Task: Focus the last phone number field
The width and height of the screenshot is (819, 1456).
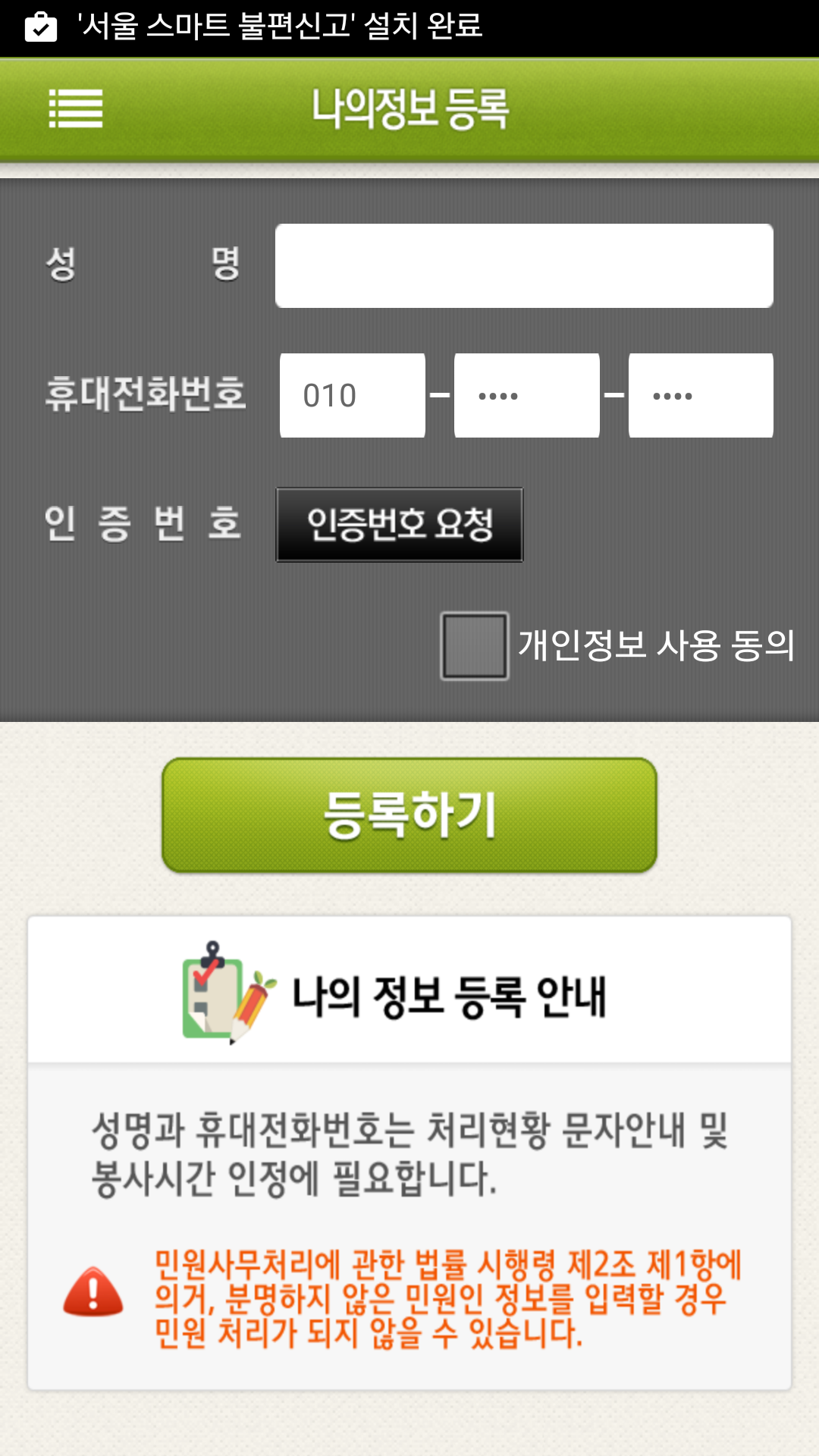Action: pos(701,395)
